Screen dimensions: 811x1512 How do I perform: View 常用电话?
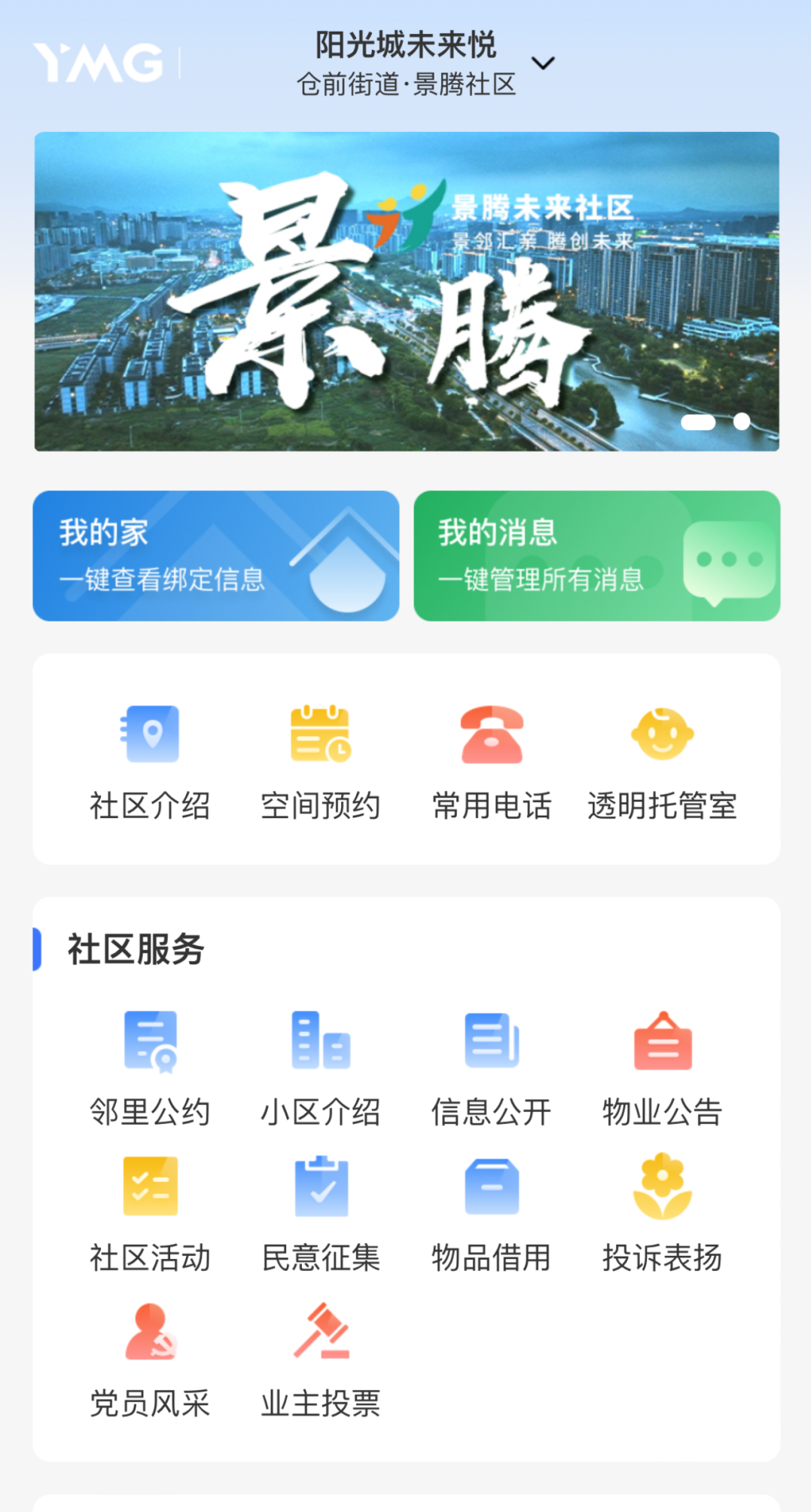(x=492, y=761)
